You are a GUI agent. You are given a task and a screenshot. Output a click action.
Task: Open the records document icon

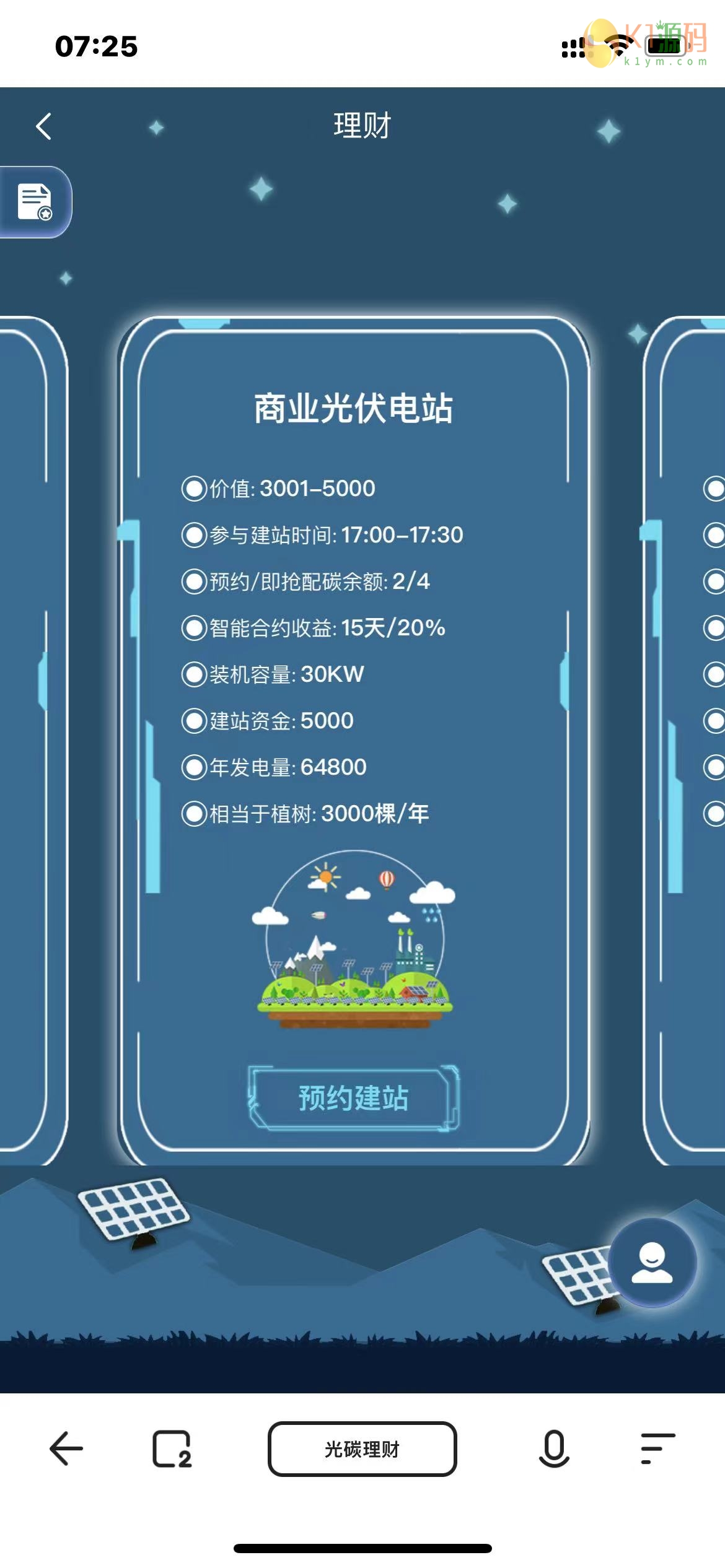click(x=35, y=202)
